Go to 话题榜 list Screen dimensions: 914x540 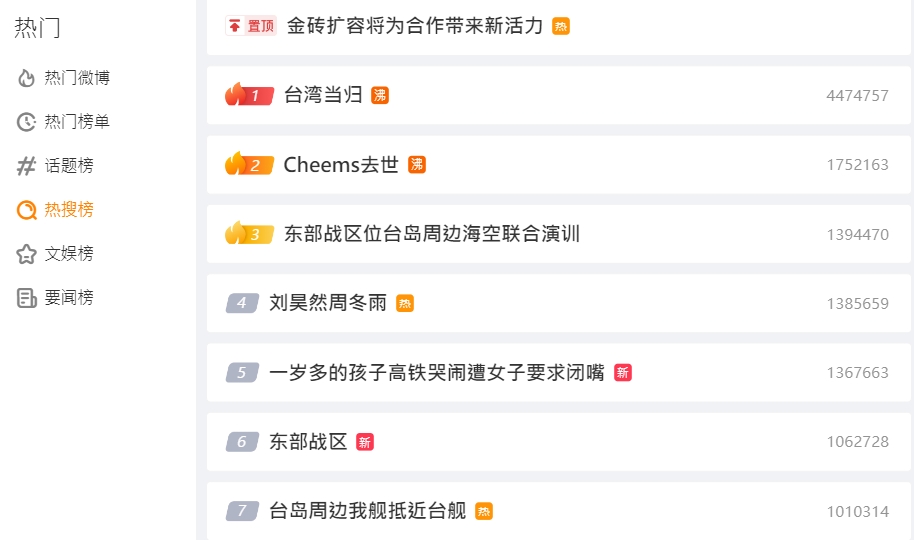(x=68, y=166)
